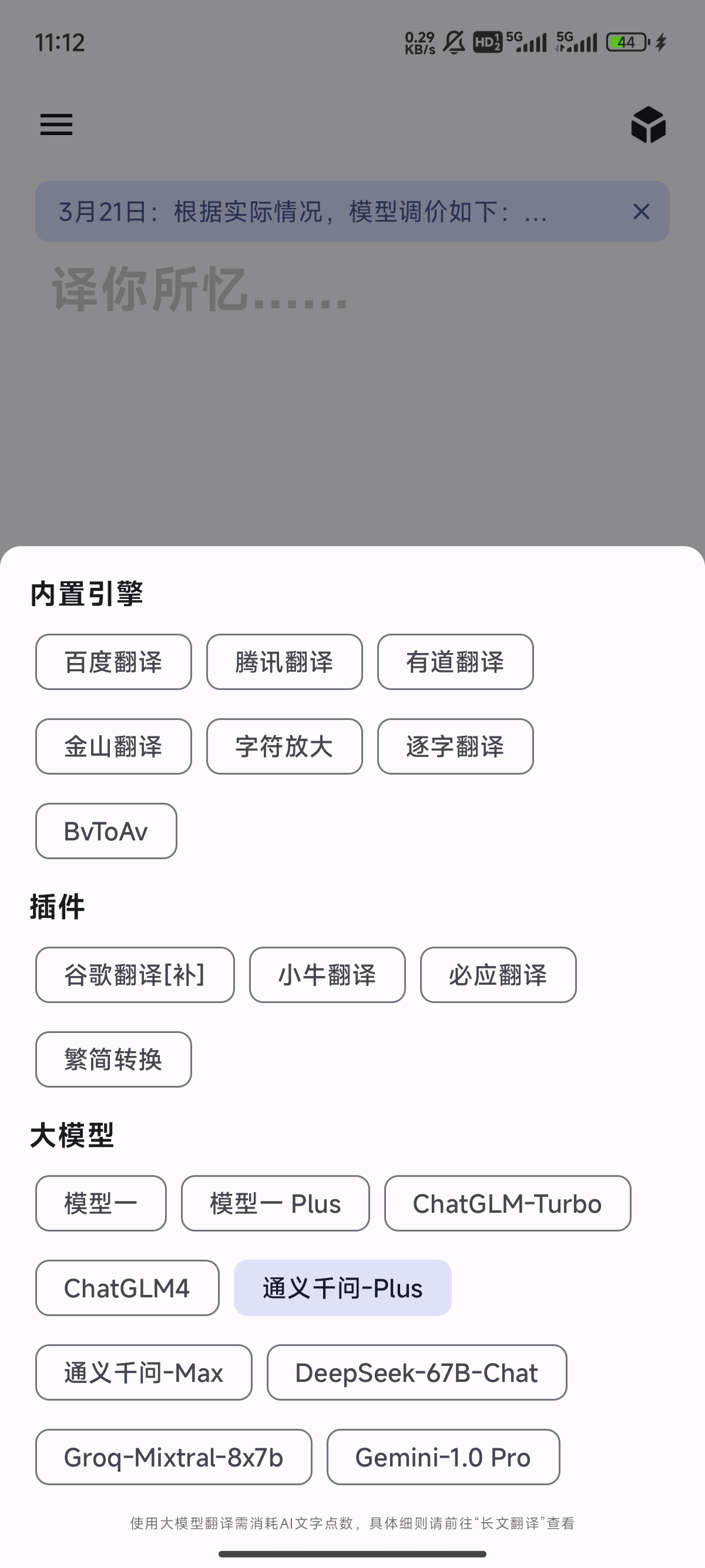Tap the selected 通义千问-Plus chip
Screen dimensions: 705x1568
pyautogui.click(x=343, y=1288)
